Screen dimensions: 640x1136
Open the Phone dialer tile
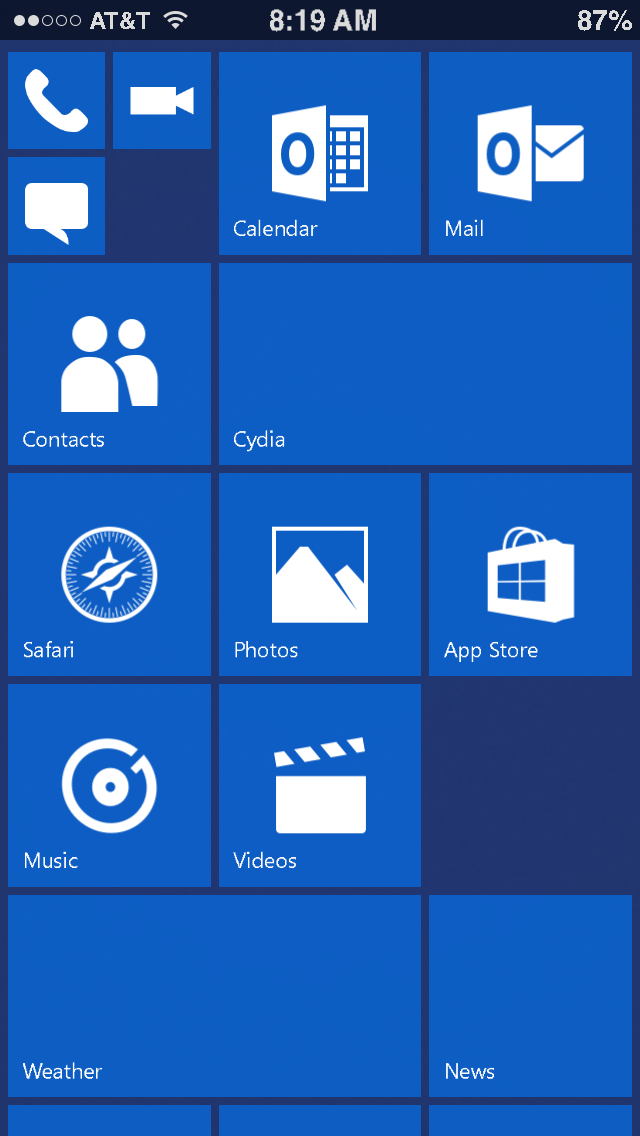coord(56,100)
